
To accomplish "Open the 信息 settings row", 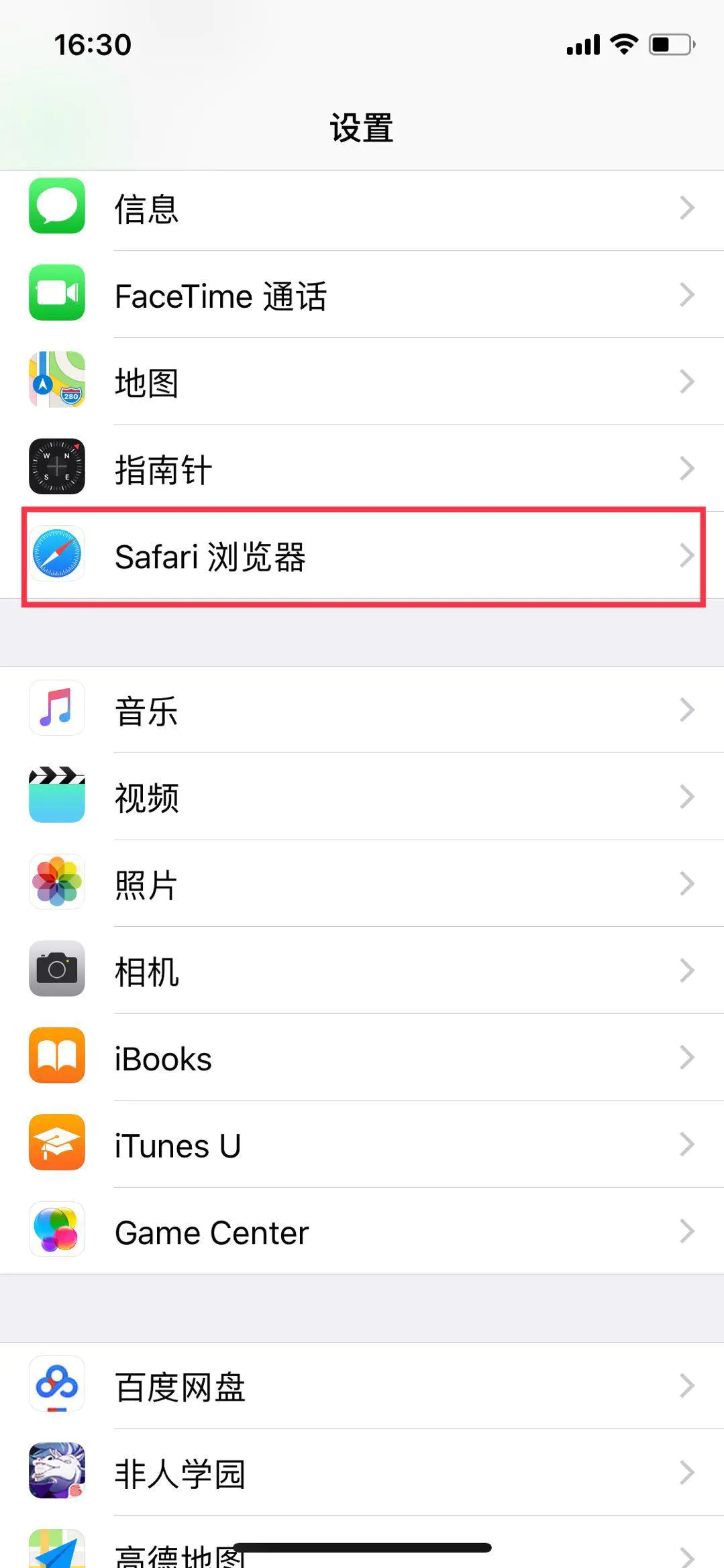I will point(362,208).
